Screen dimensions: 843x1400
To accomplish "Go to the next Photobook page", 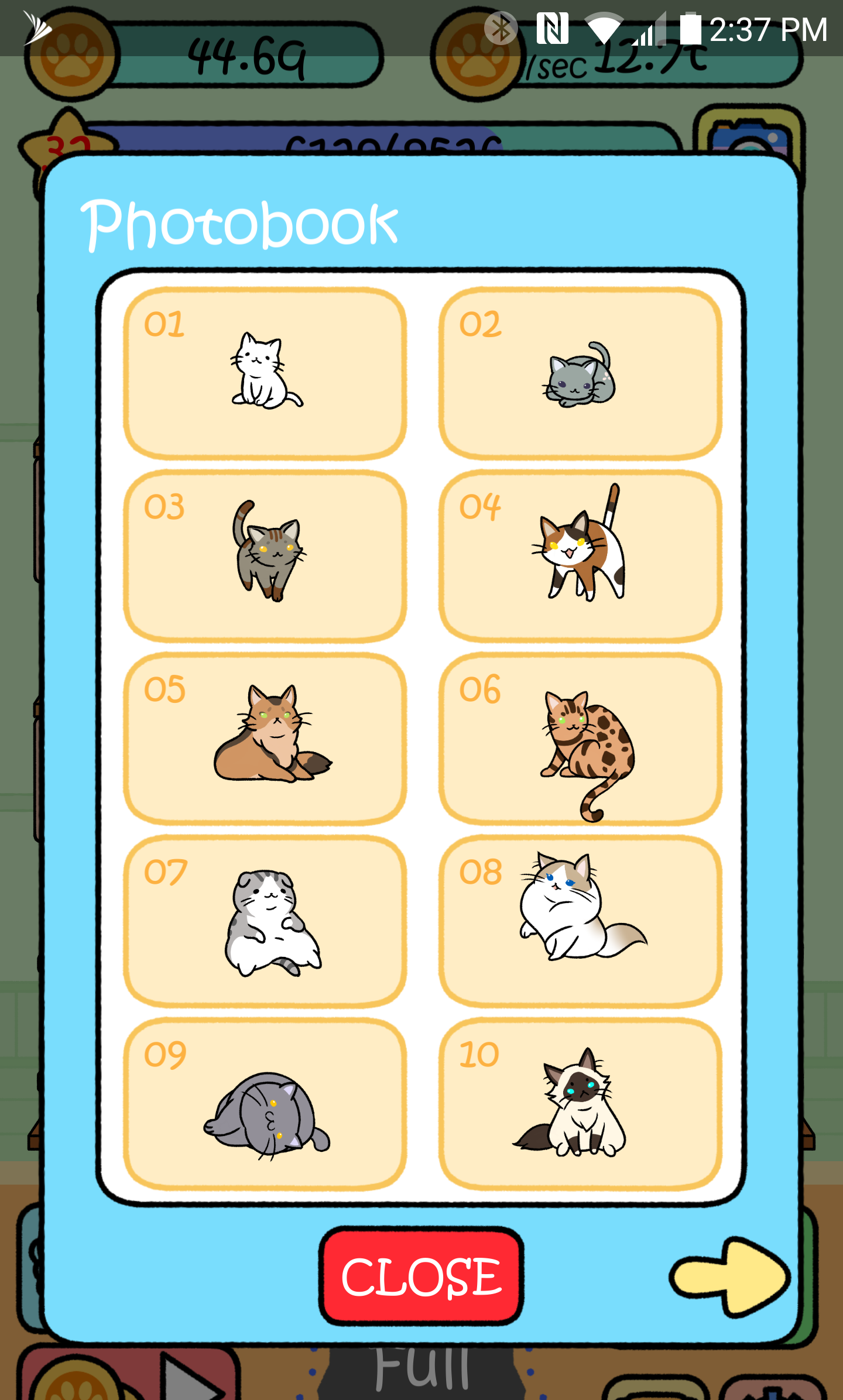I will (730, 1277).
